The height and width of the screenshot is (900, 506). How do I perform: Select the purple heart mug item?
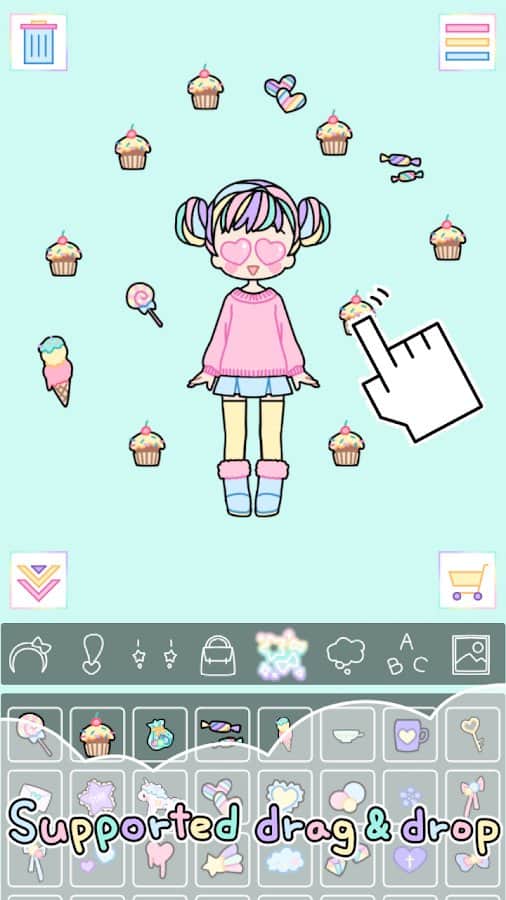click(410, 734)
